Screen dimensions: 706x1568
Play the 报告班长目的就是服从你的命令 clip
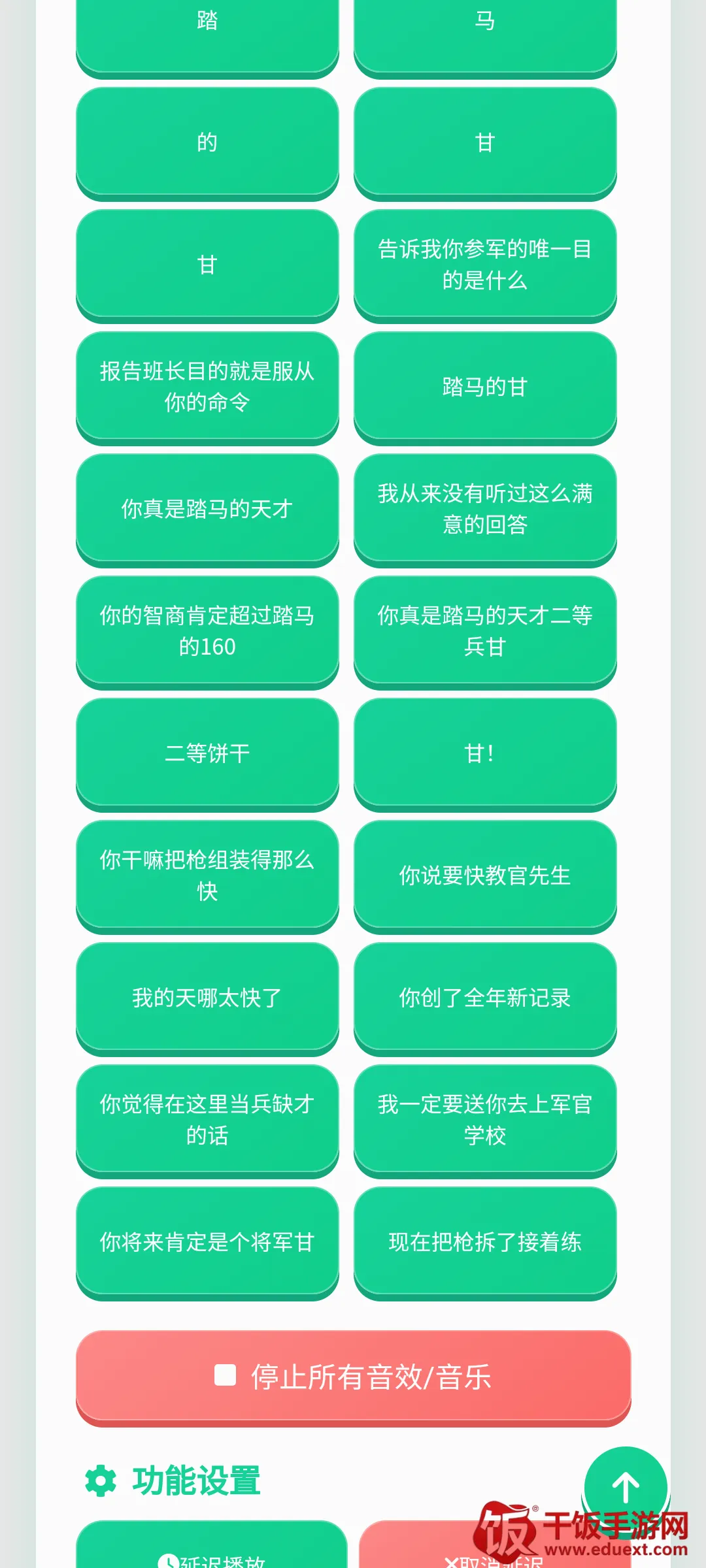click(x=207, y=387)
